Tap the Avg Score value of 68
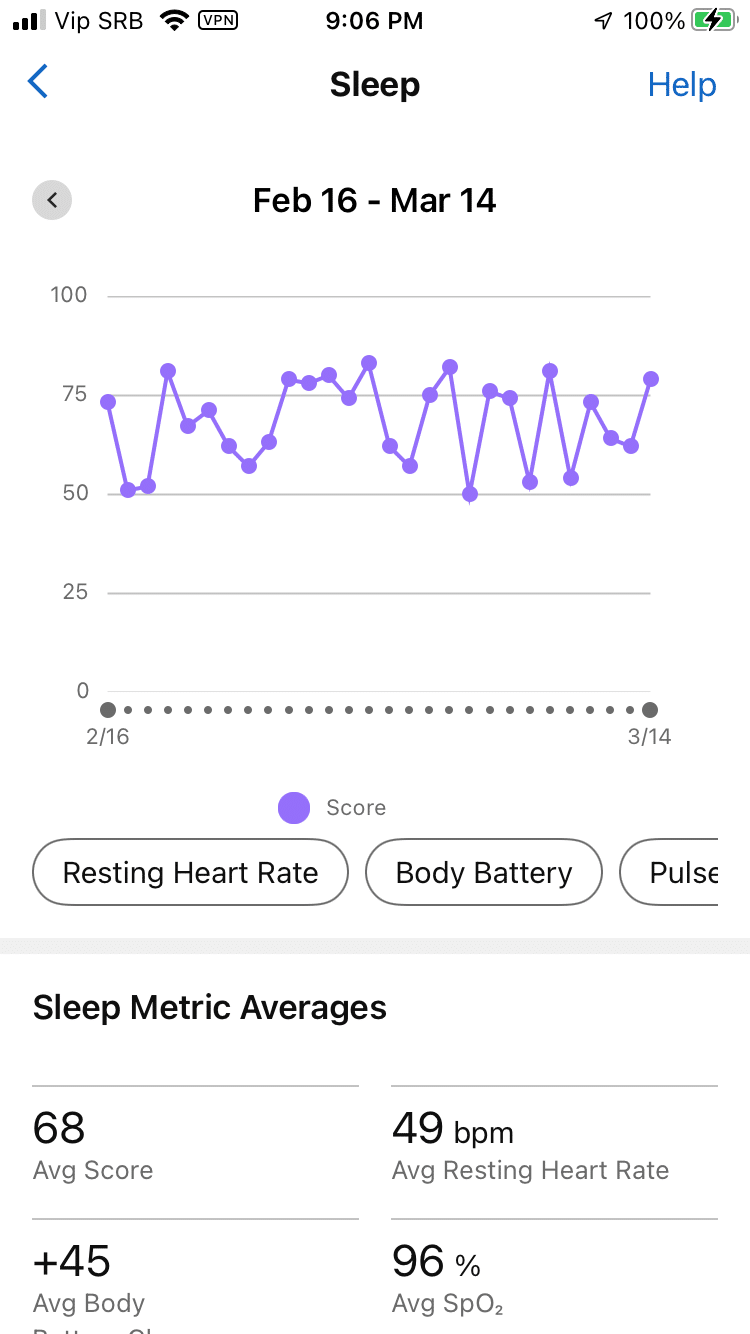 click(x=58, y=1128)
